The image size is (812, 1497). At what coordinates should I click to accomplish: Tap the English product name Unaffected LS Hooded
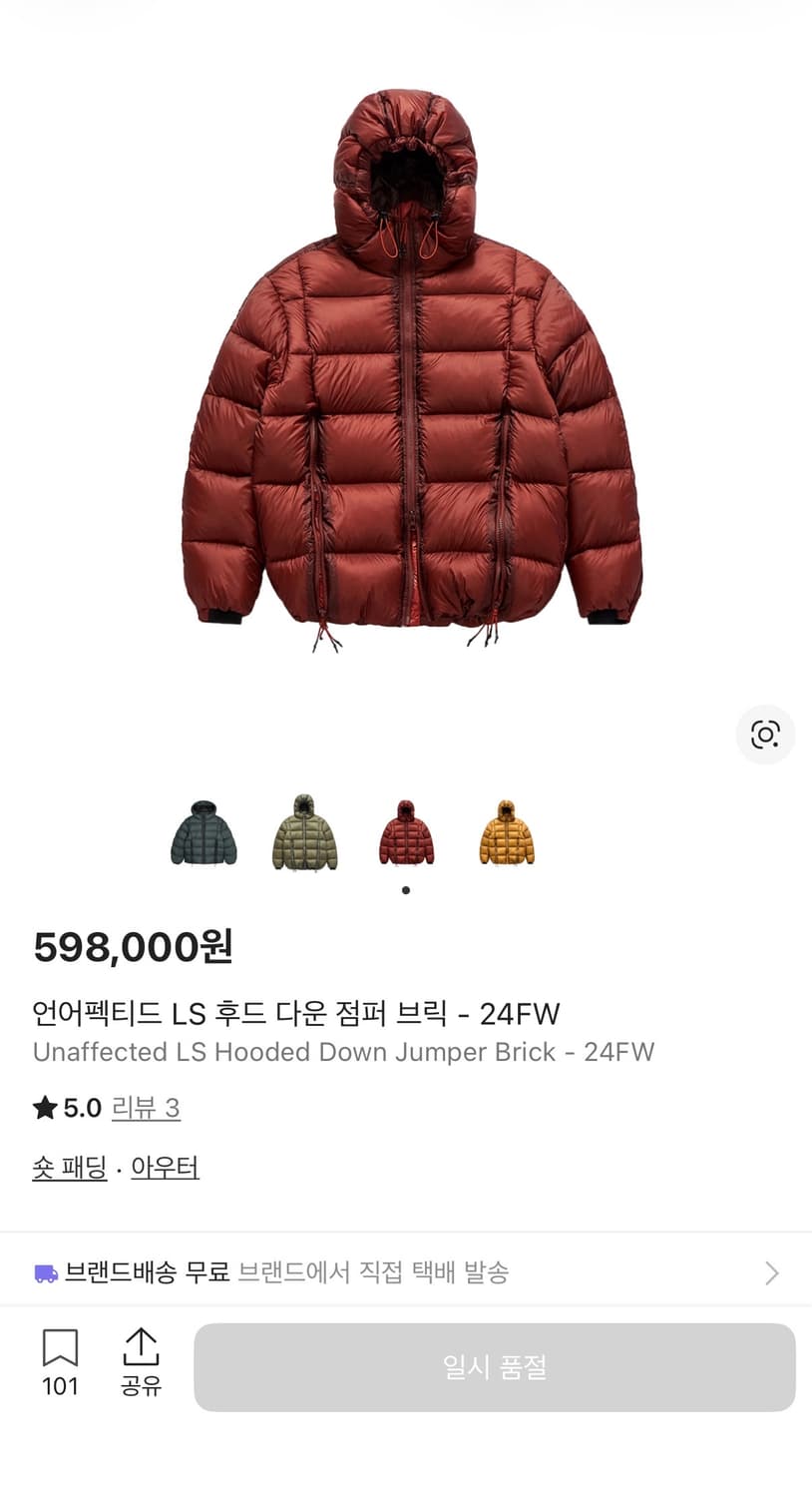343,1051
